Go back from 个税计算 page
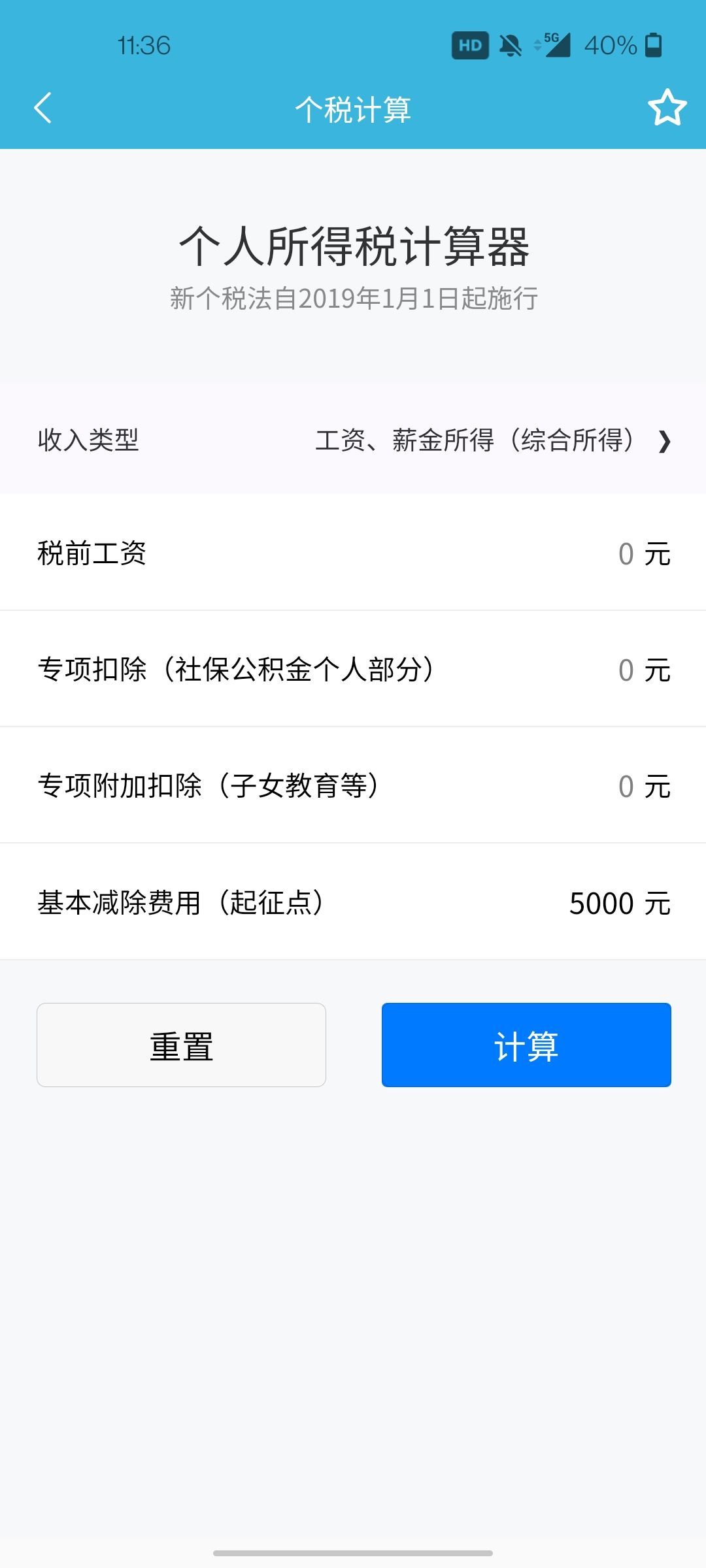 tap(43, 108)
